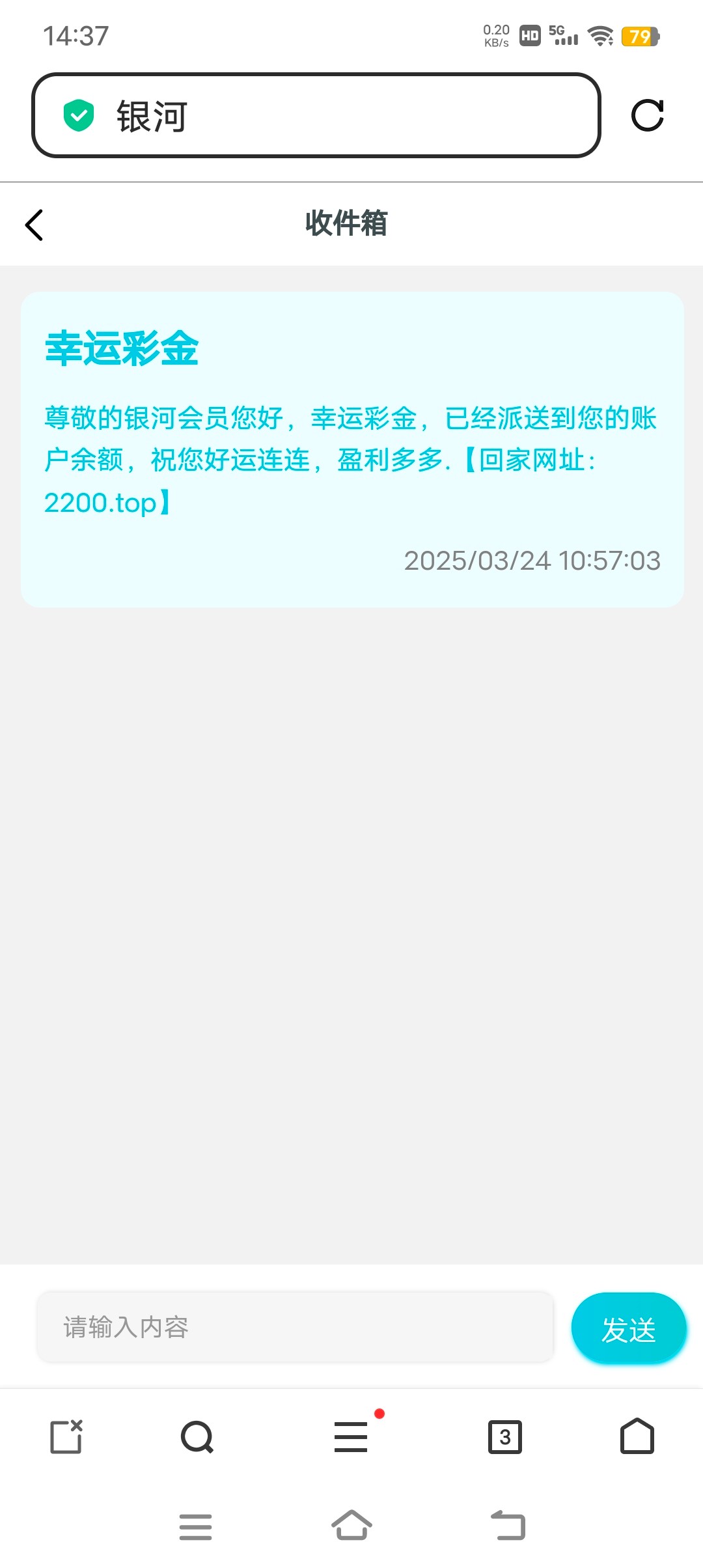Open the browser search icon
This screenshot has height=1568, width=703.
[197, 1436]
